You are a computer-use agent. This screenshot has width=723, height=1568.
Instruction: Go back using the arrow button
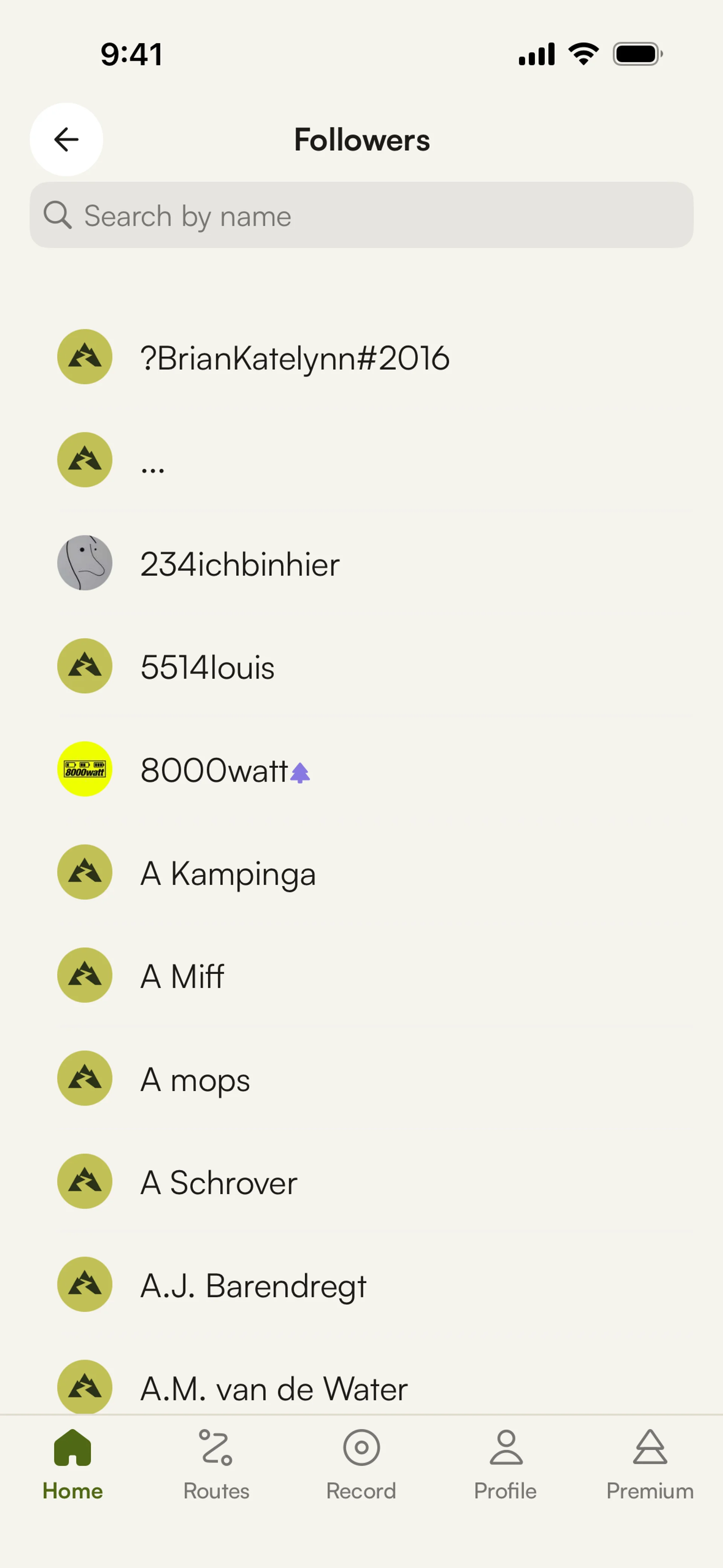click(x=66, y=139)
